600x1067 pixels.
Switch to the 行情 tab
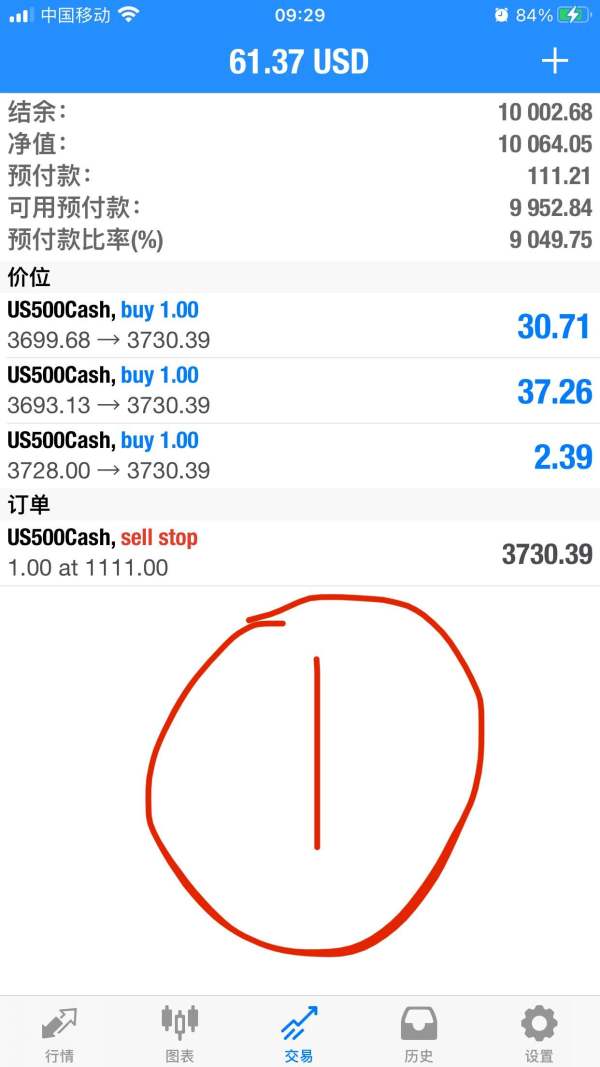[x=60, y=1033]
